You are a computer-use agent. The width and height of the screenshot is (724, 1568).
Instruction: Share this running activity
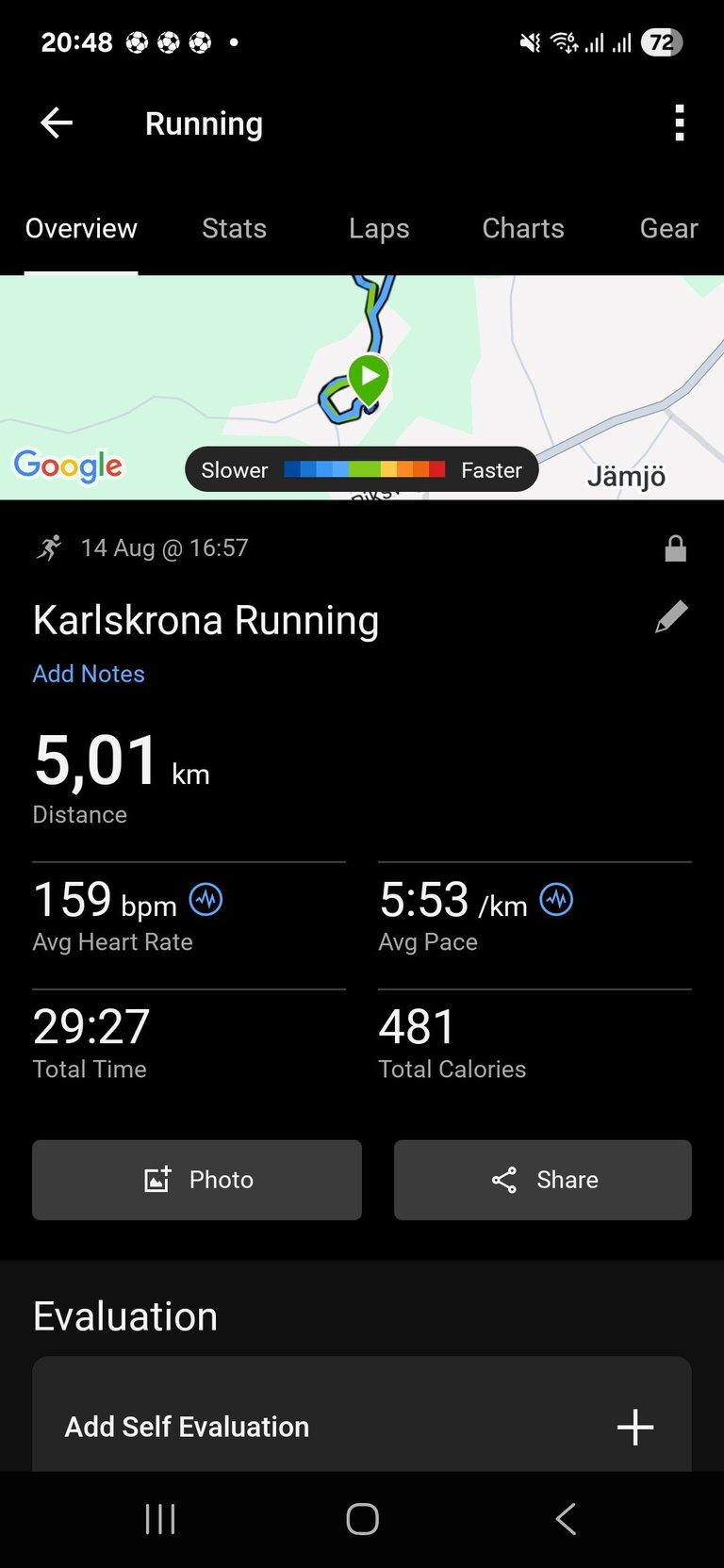point(543,1180)
